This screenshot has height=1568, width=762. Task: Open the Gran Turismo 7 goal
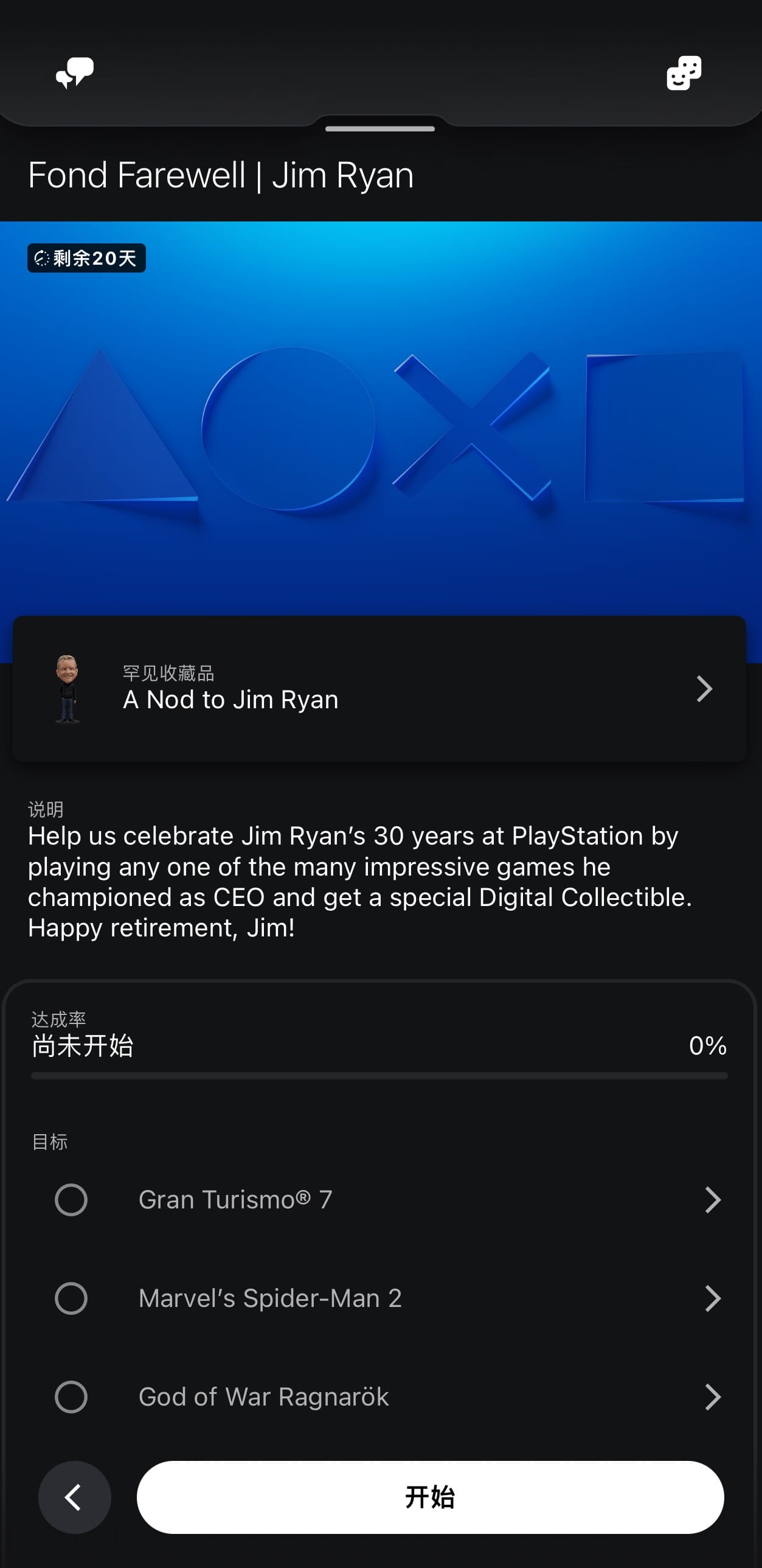387,1200
